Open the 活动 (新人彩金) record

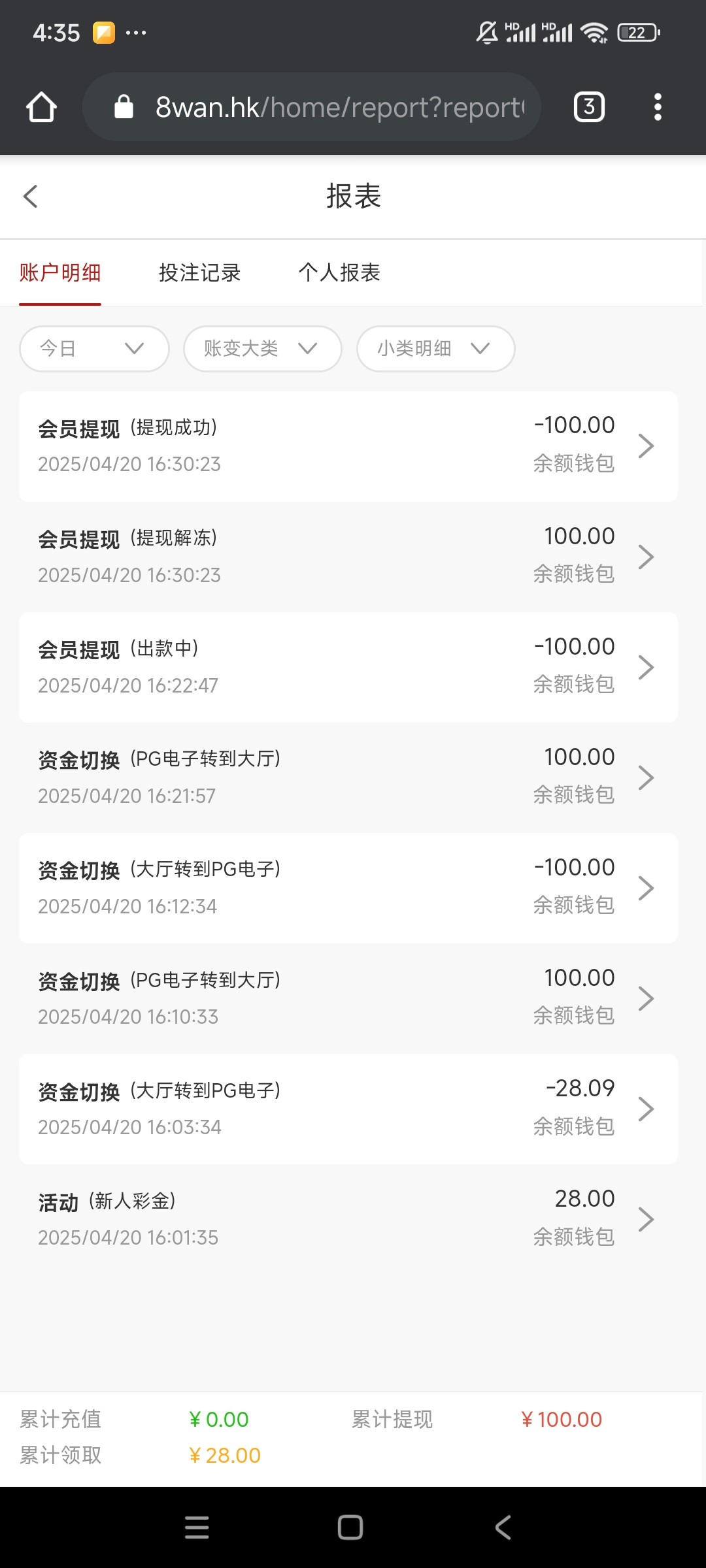pyautogui.click(x=348, y=1219)
